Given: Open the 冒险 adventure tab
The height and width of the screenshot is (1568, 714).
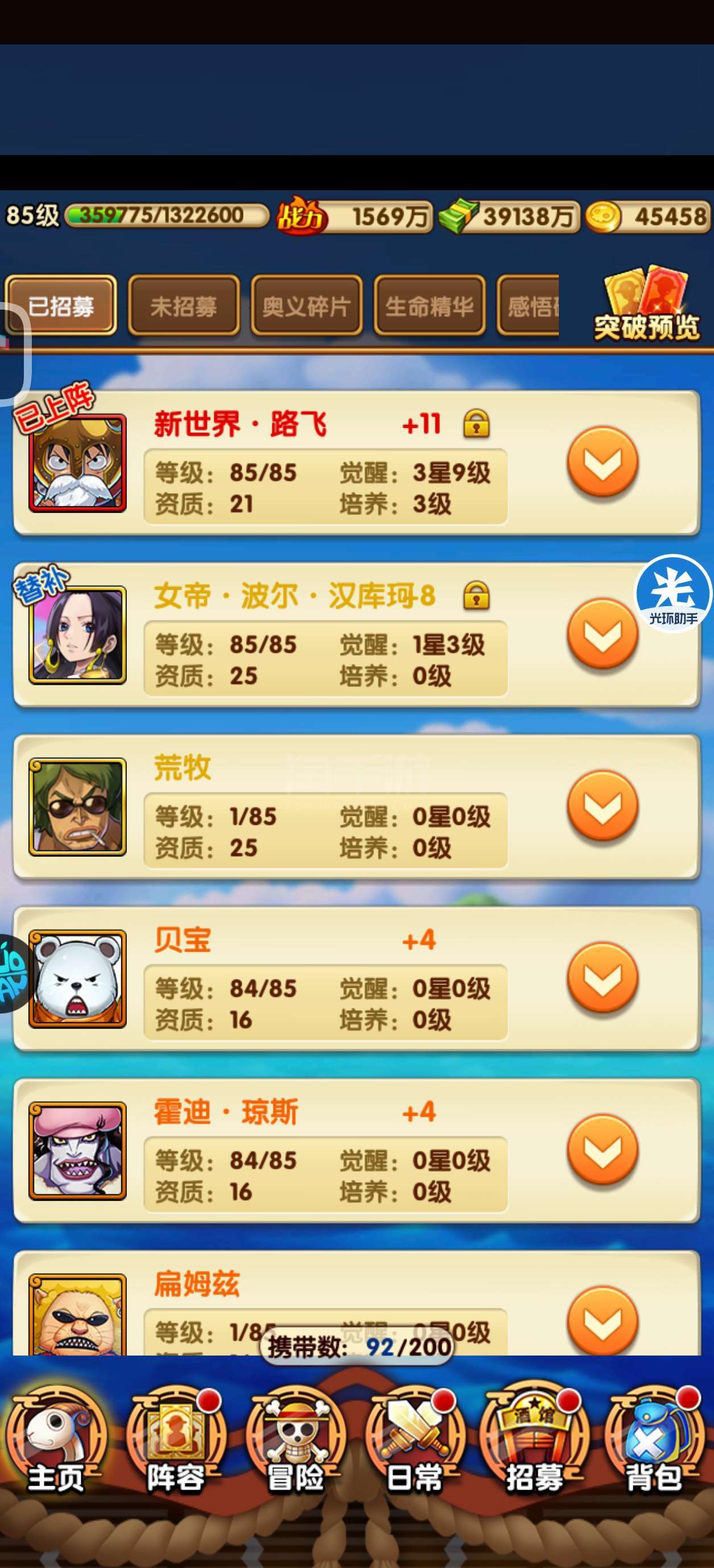Looking at the screenshot, I should (x=296, y=1446).
